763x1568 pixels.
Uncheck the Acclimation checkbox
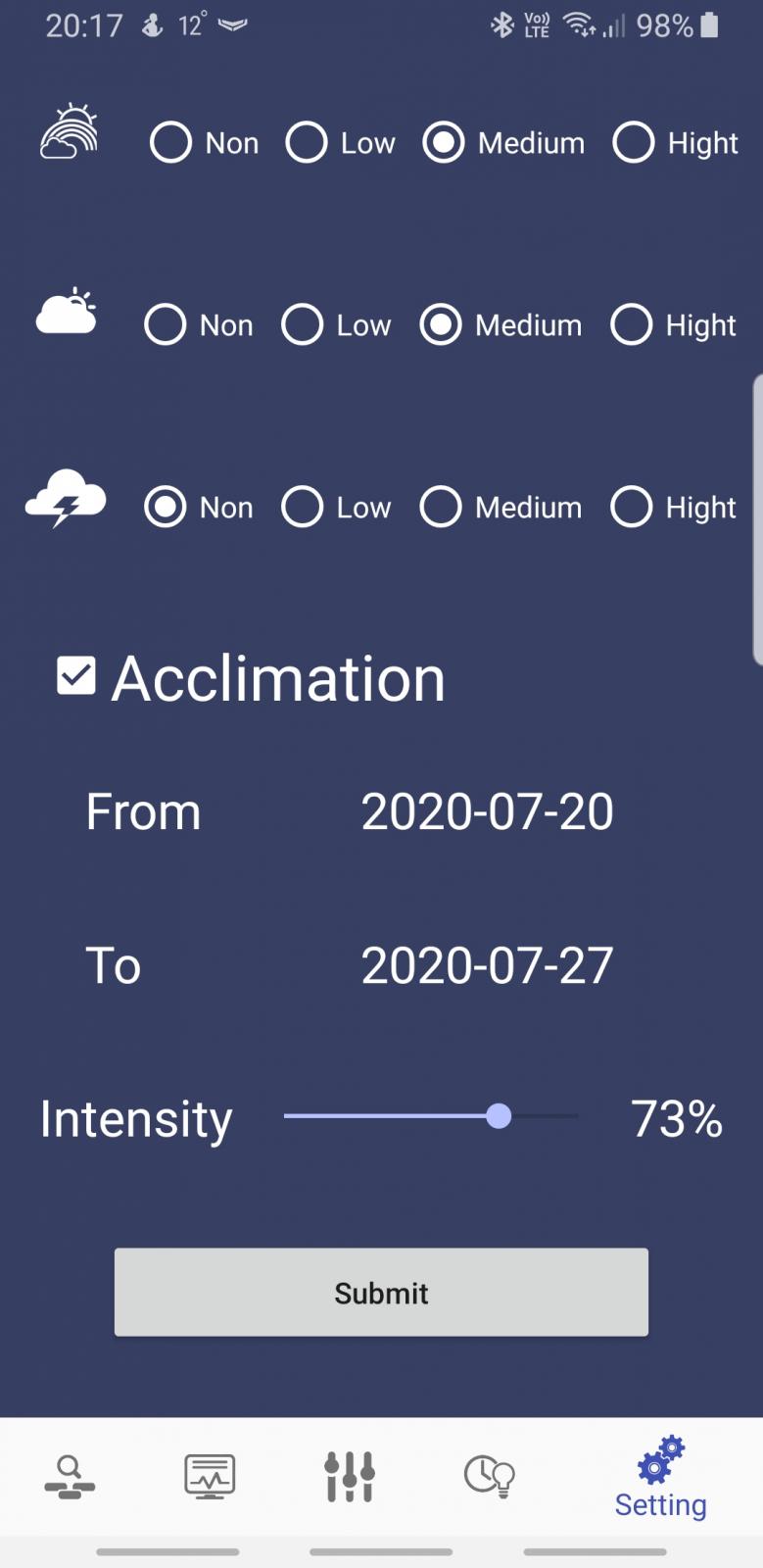(76, 676)
